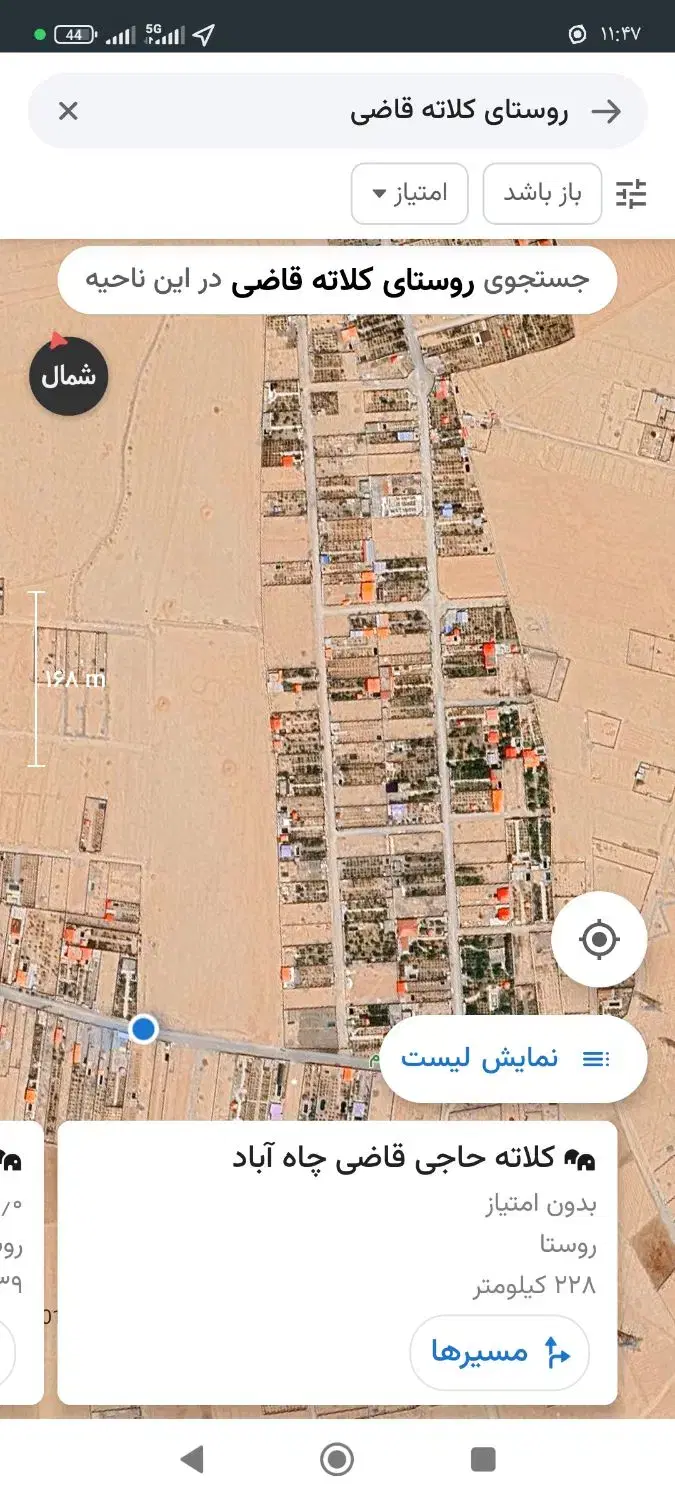Screen dimensions: 675x1500
Task: Clear the search query with X
Action: pos(68,111)
